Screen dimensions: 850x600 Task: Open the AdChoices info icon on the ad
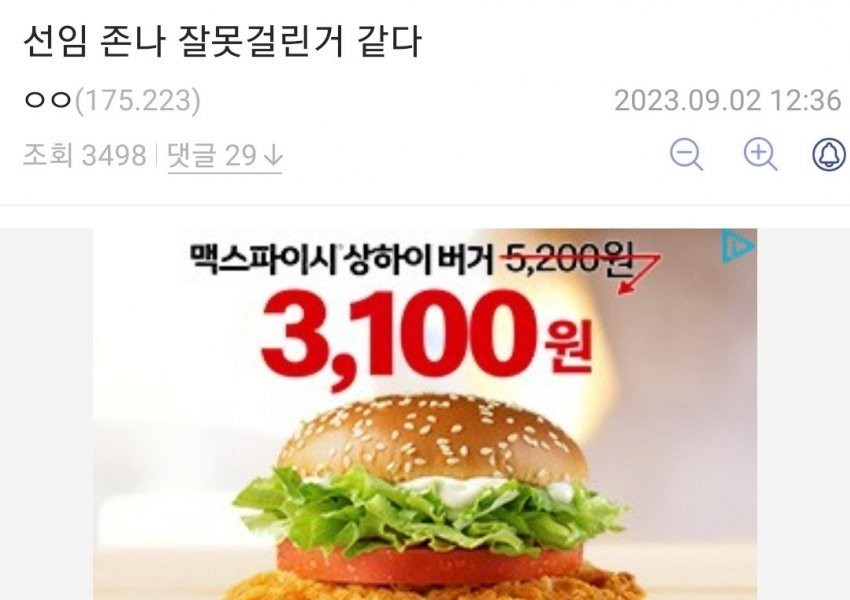click(x=738, y=247)
